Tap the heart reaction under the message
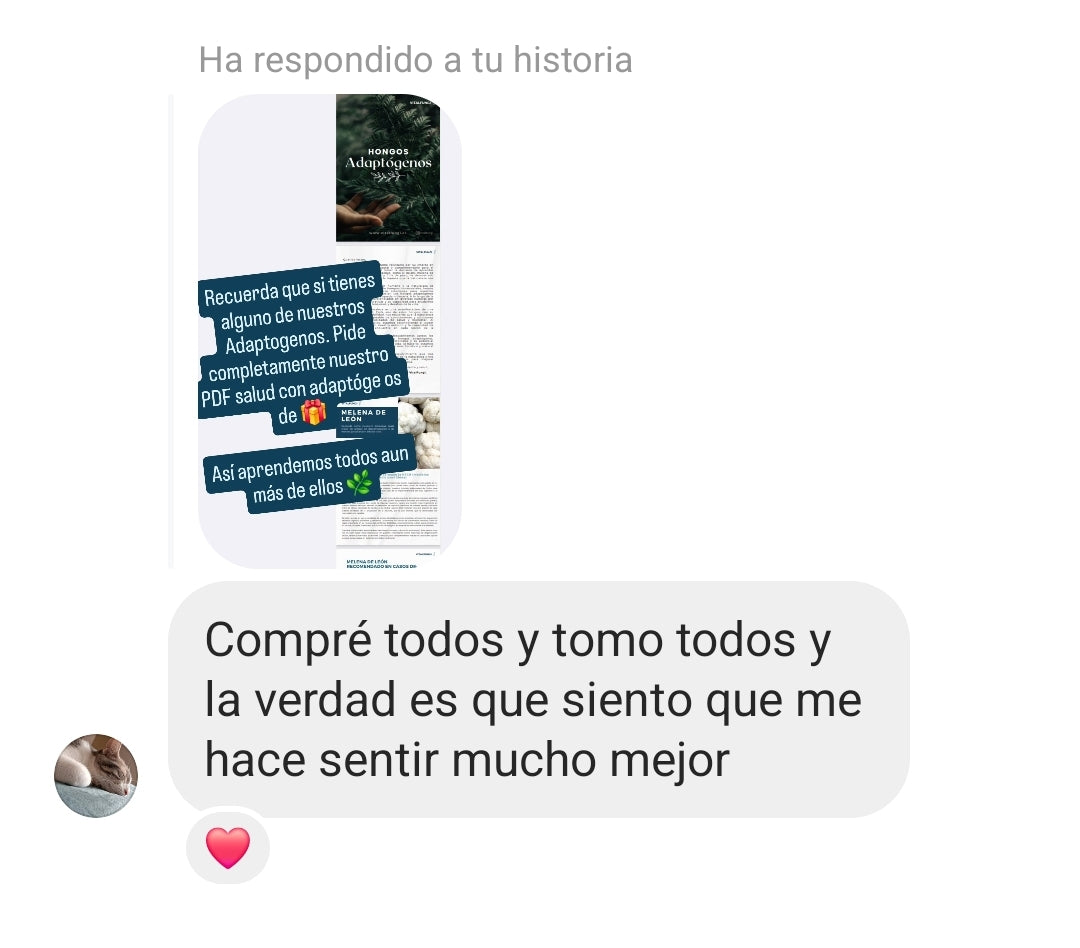1080x948 pixels. [x=227, y=848]
